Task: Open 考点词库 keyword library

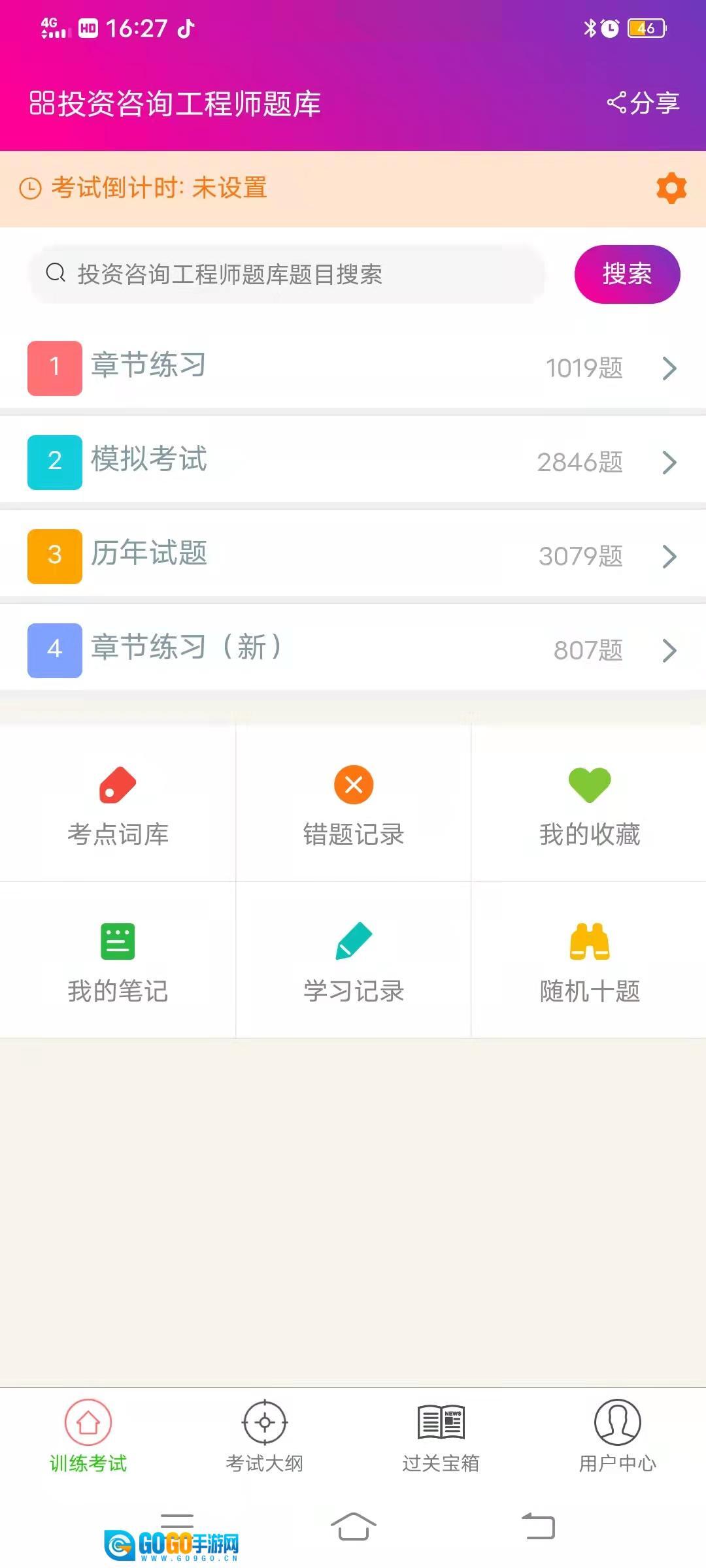Action: pos(118,805)
